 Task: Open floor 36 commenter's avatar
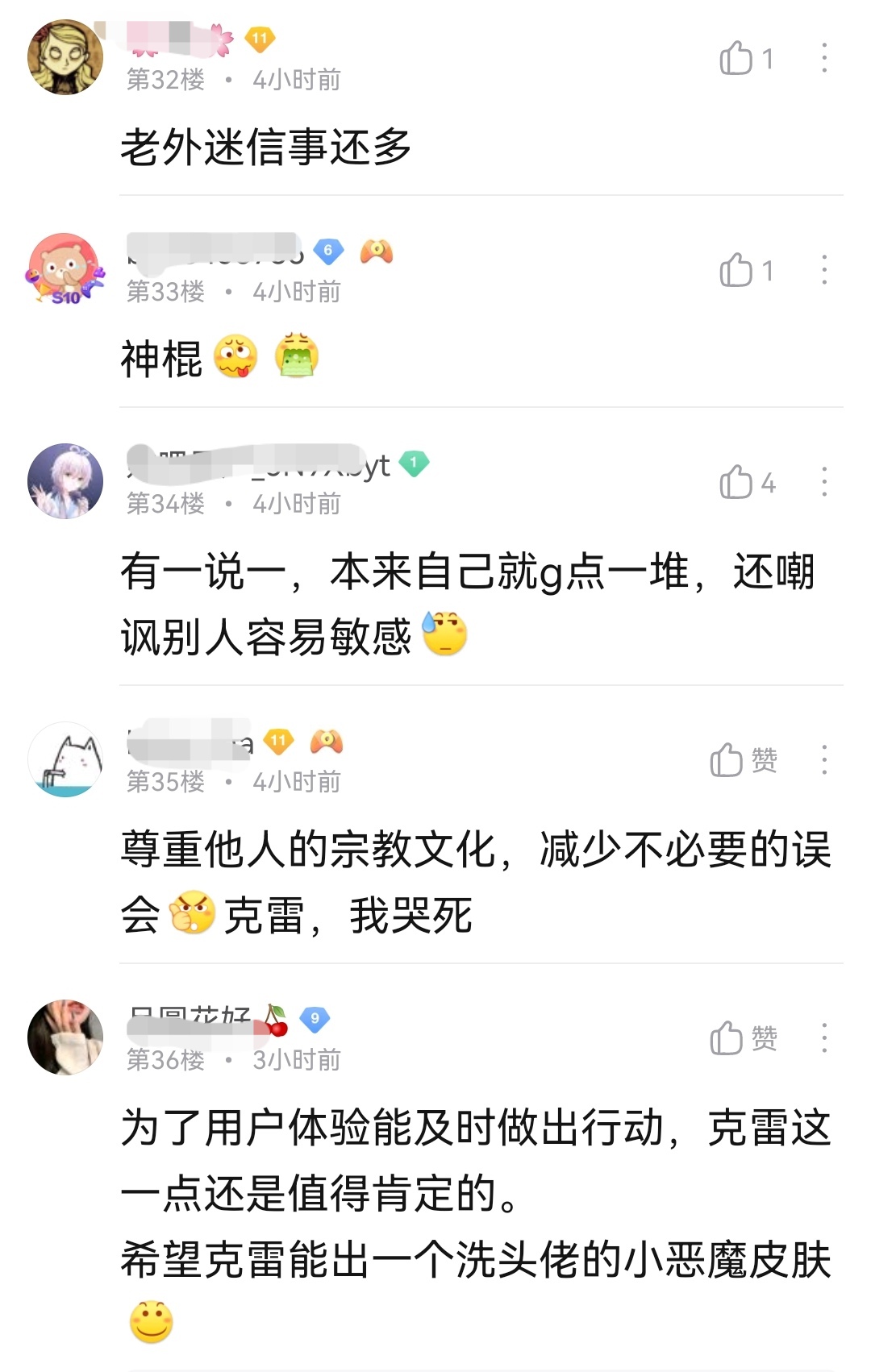(x=65, y=1037)
